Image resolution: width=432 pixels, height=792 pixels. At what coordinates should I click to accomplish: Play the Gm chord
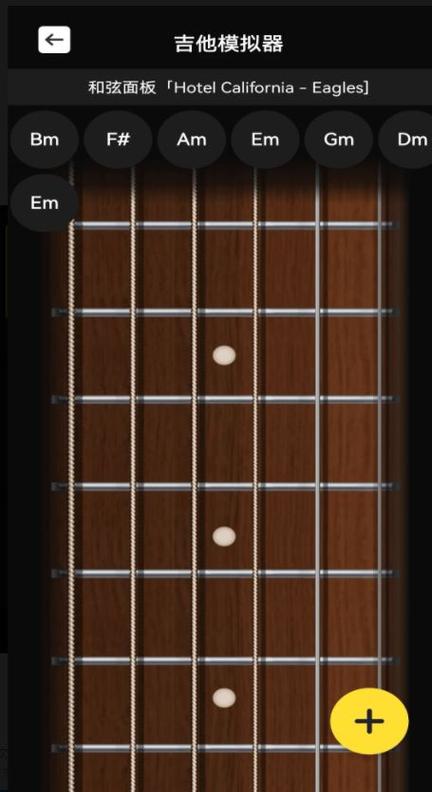coord(339,139)
